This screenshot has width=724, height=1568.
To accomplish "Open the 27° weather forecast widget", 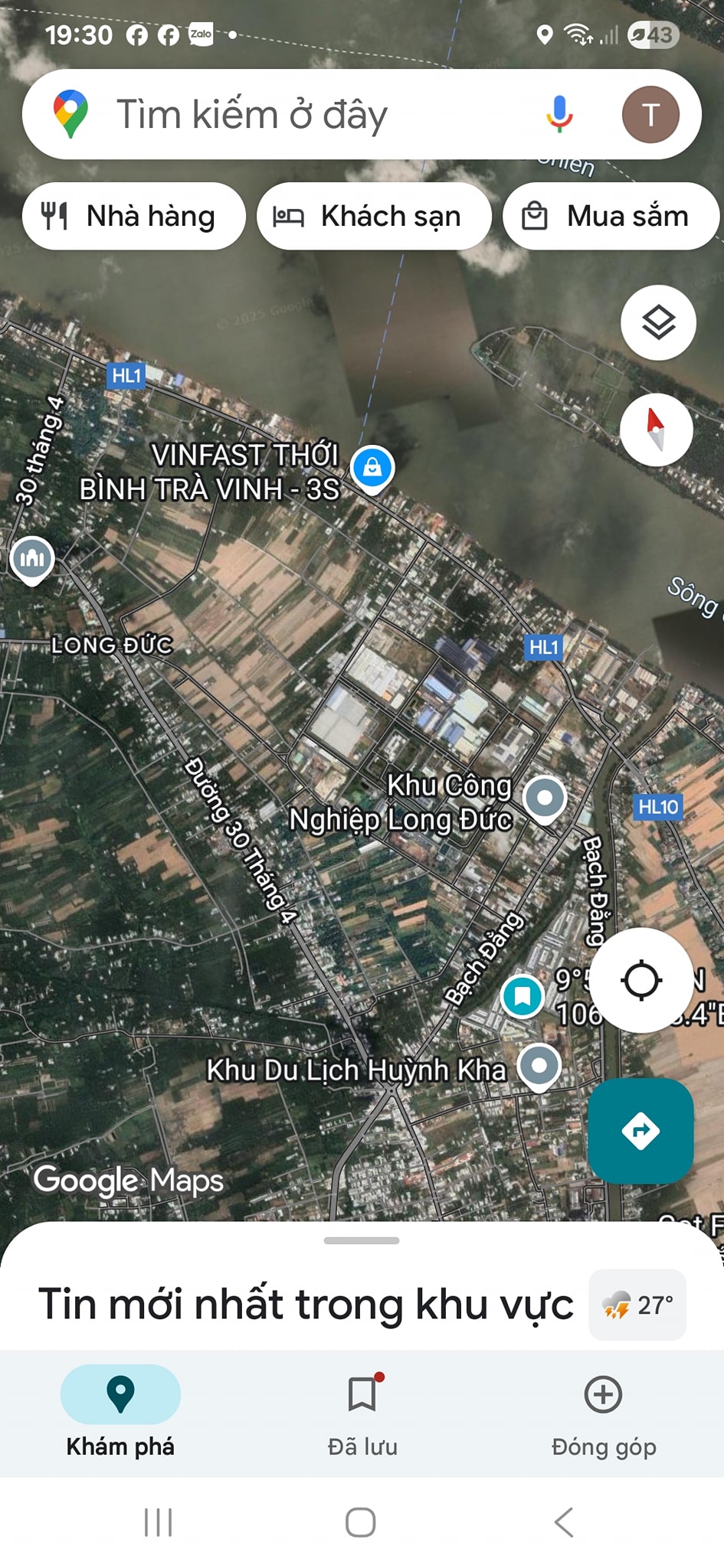I will coord(637,1305).
